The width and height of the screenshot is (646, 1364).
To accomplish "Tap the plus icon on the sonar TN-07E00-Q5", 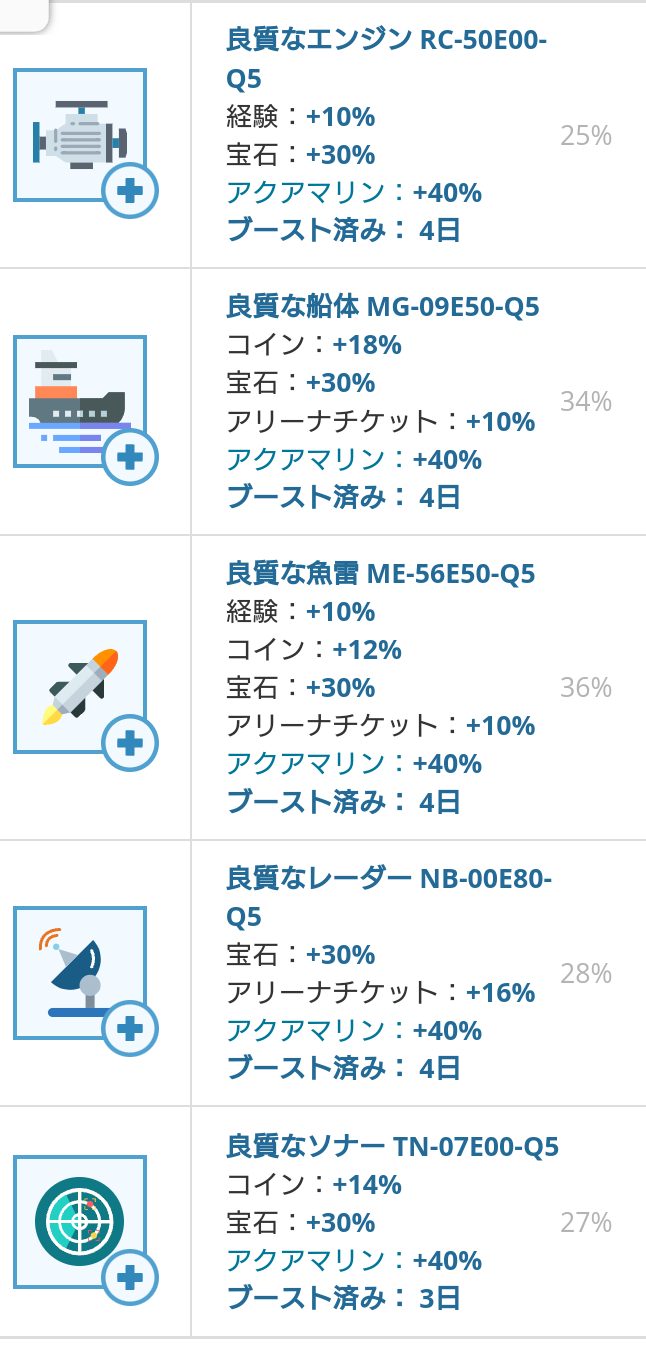I will pyautogui.click(x=131, y=1277).
